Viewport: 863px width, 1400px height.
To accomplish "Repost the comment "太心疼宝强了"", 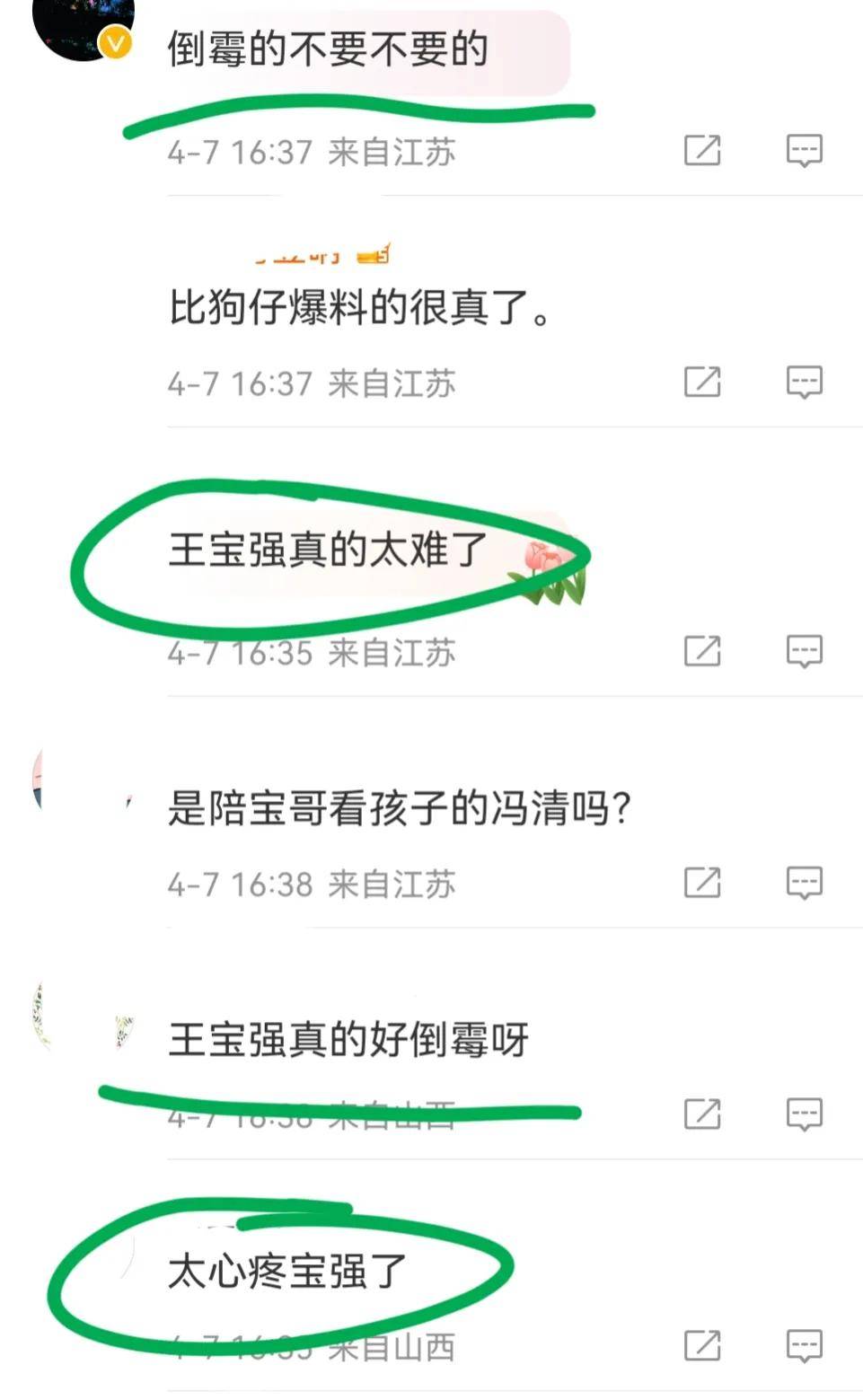I will click(702, 1345).
